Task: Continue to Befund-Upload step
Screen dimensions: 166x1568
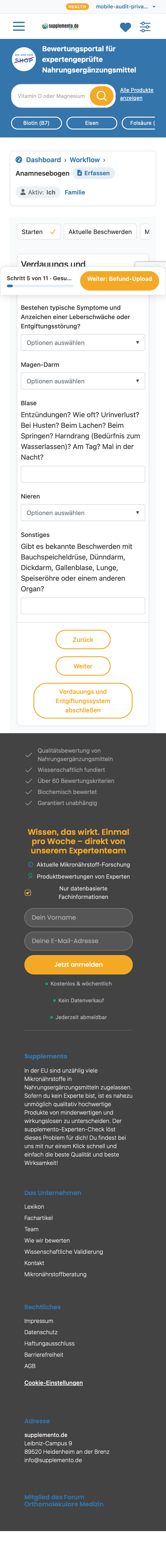Action: (120, 279)
